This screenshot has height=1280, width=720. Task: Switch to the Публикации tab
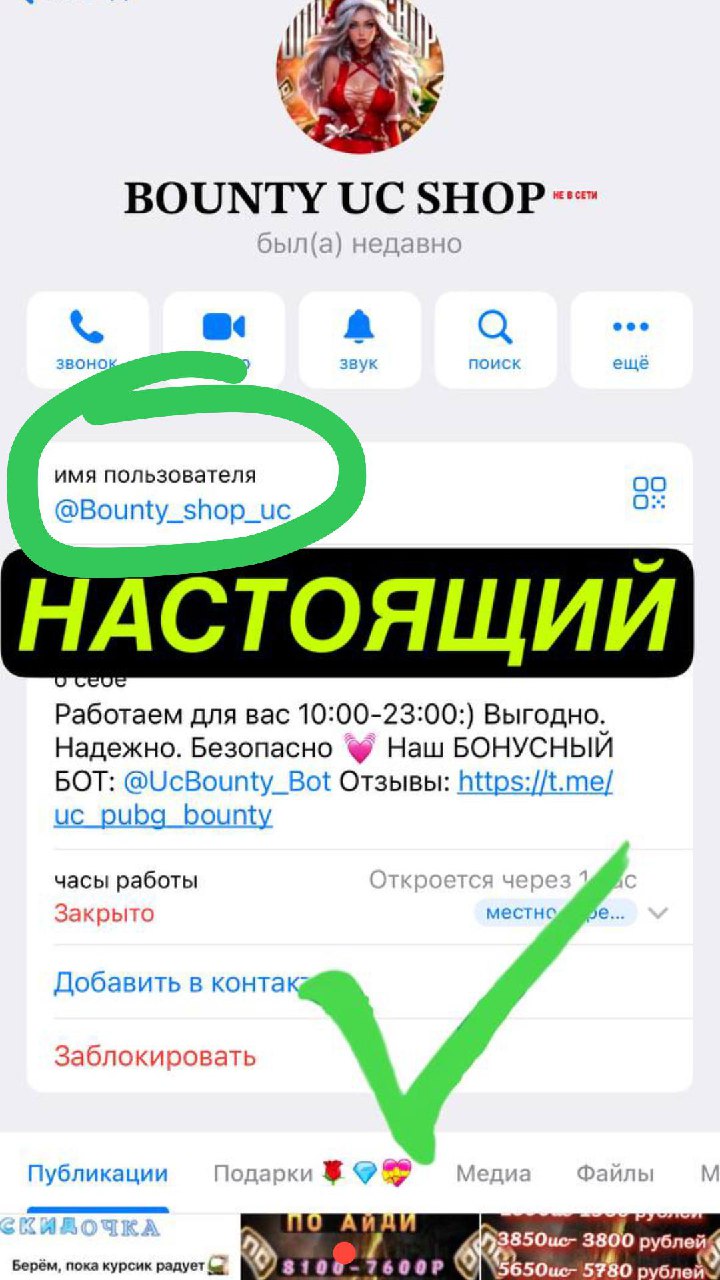pos(97,1173)
